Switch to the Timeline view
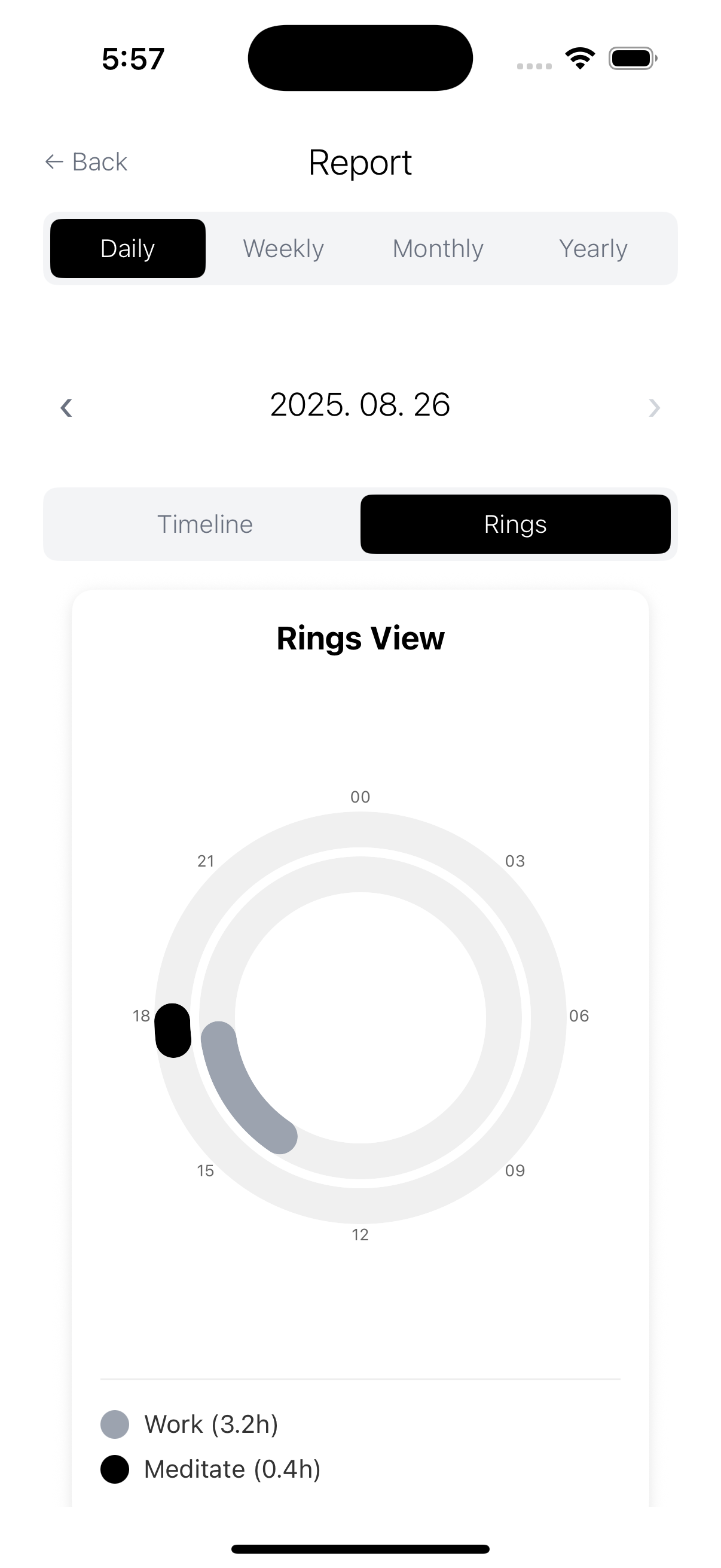The width and height of the screenshot is (721, 1568). point(205,524)
